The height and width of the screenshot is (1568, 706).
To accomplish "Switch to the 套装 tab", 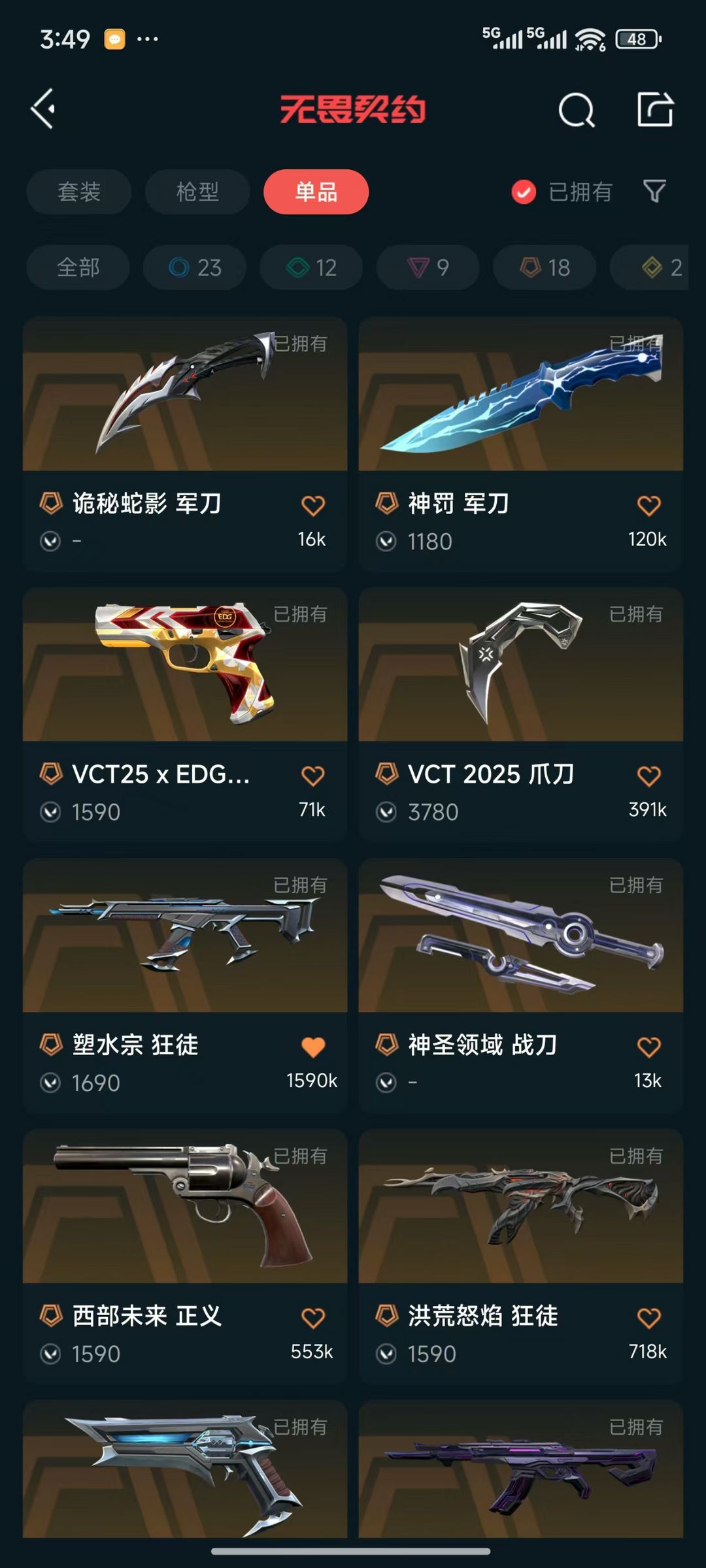I will (x=79, y=192).
